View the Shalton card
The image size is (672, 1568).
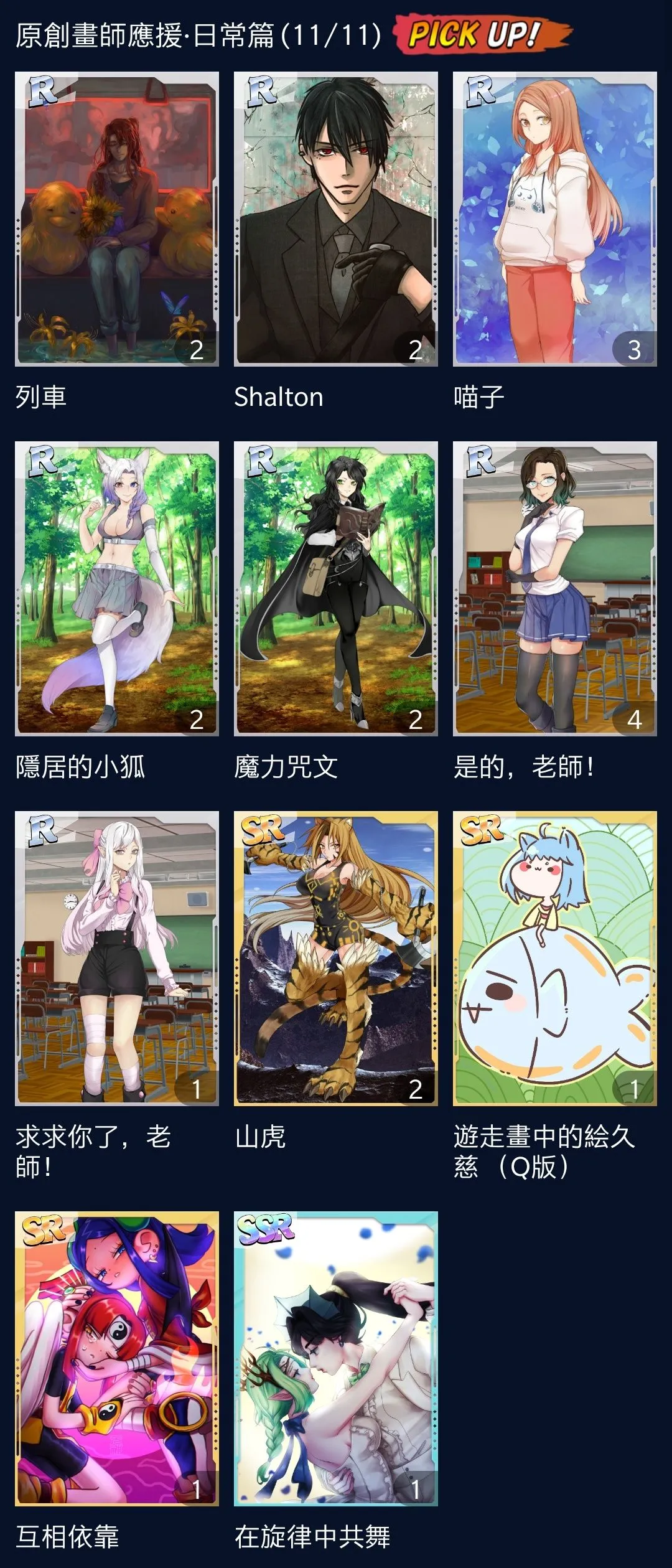pyautogui.click(x=335, y=218)
